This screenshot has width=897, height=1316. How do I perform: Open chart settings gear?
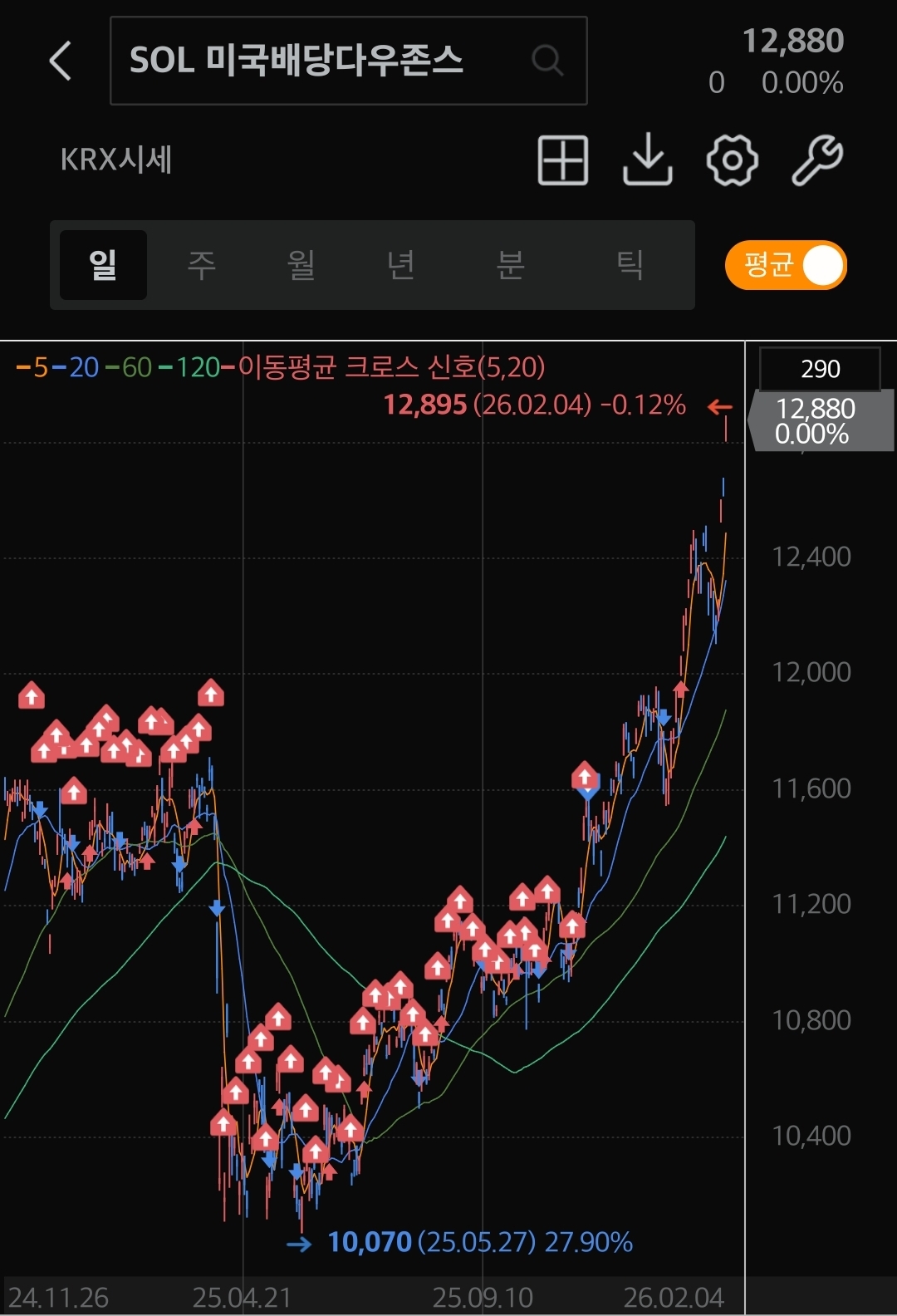pyautogui.click(x=732, y=160)
